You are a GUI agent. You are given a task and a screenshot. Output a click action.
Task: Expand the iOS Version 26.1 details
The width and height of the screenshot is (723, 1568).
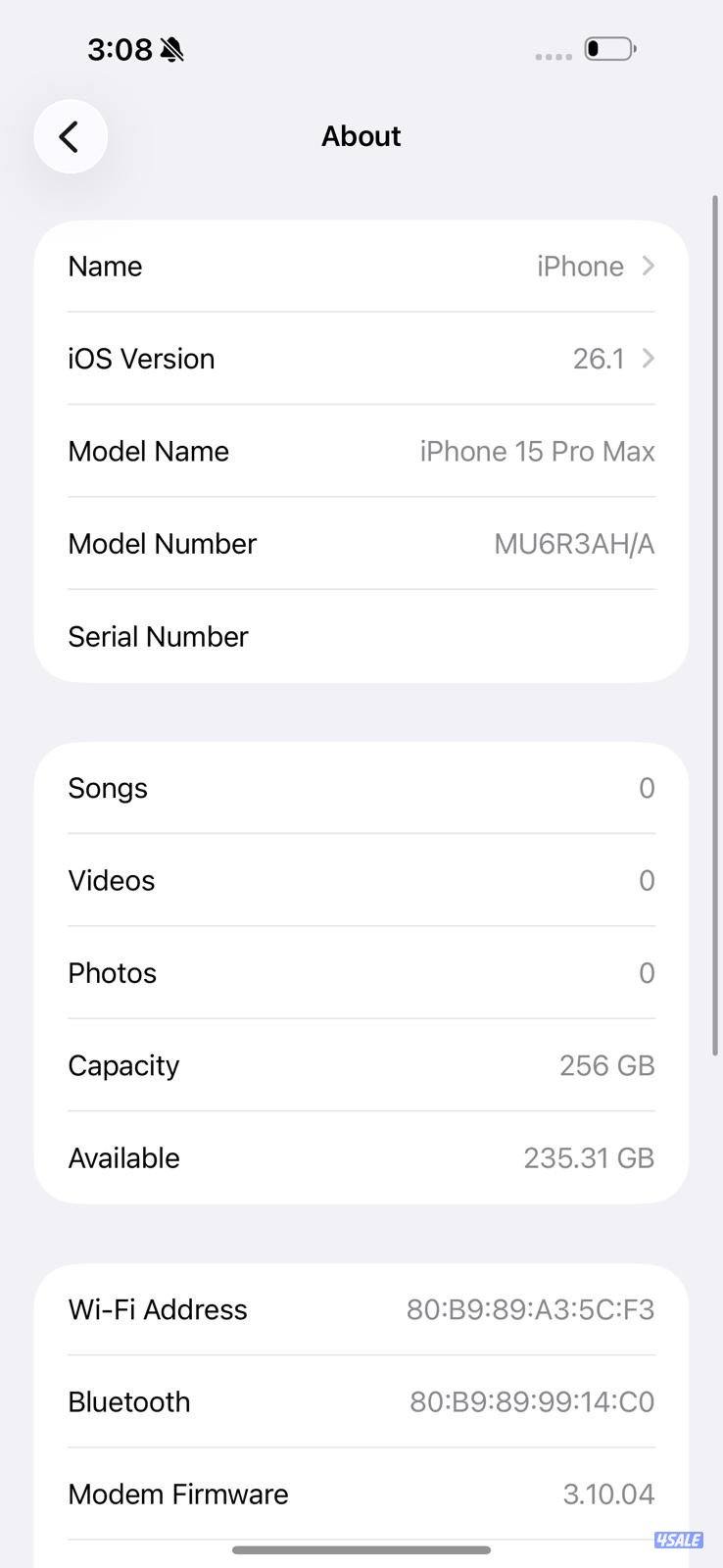pos(361,359)
